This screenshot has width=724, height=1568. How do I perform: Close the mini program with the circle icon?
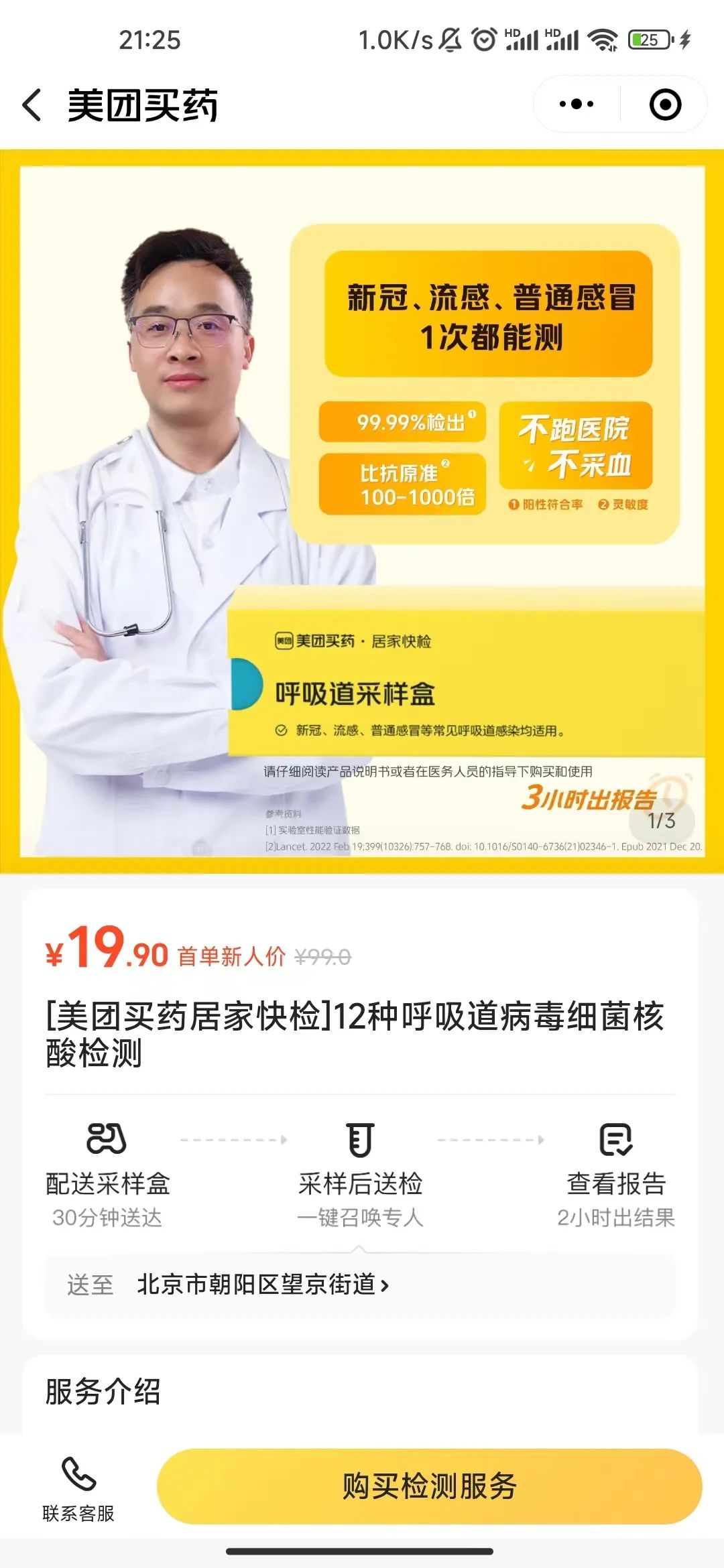pos(665,105)
